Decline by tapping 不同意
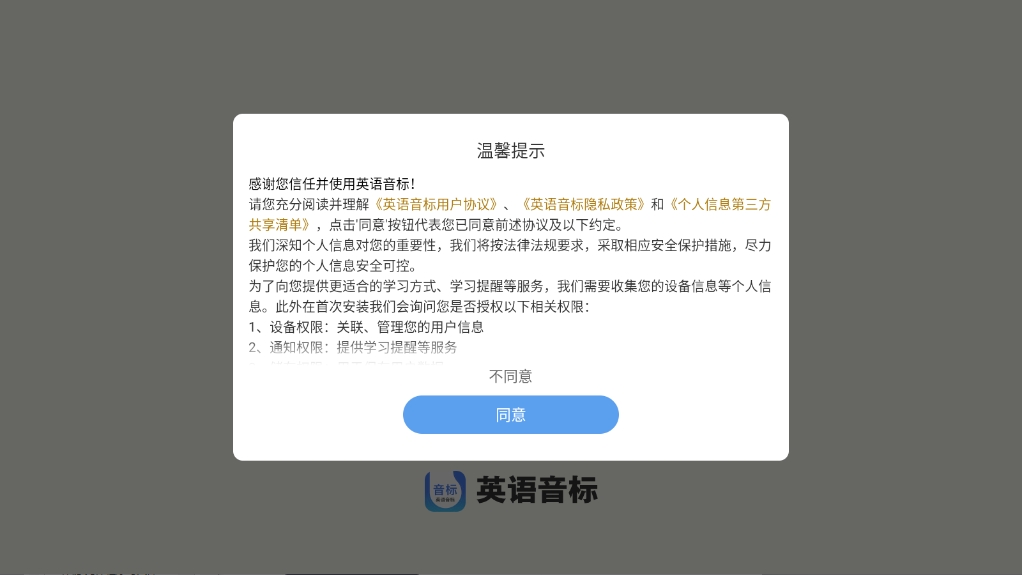1022x575 pixels. (510, 377)
